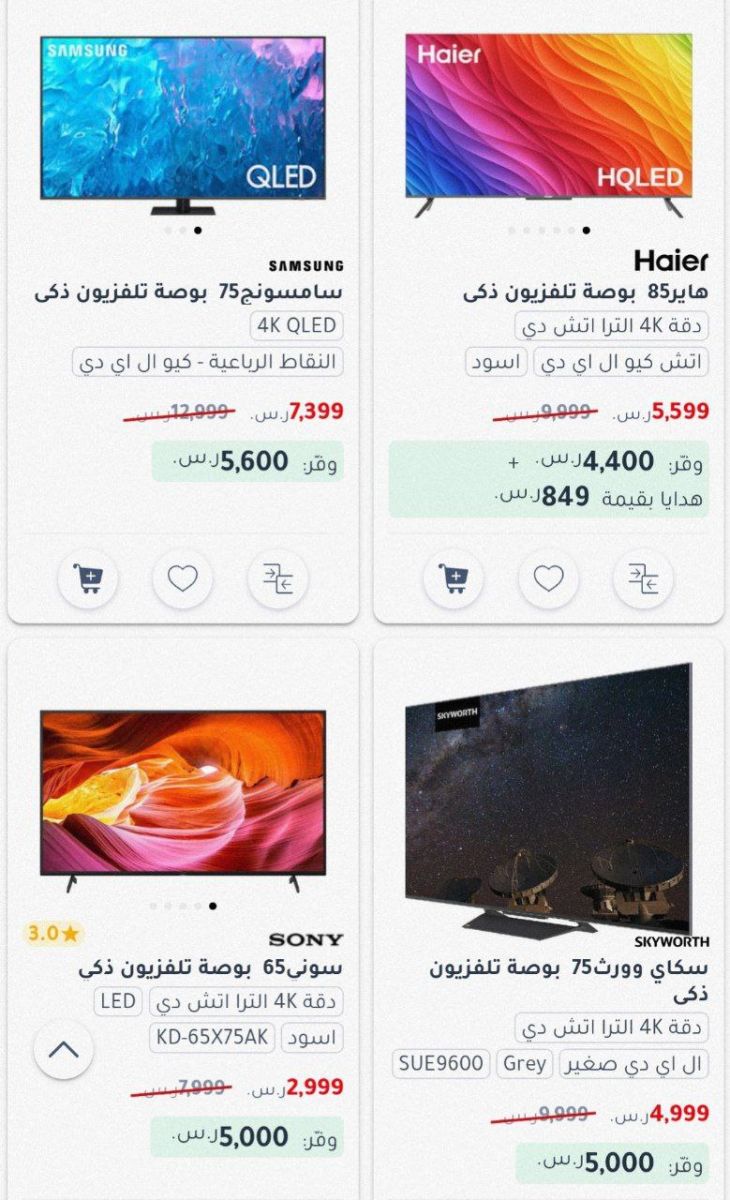730x1200 pixels.
Task: Compare the Samsung 75-inch TV
Action: tap(277, 578)
